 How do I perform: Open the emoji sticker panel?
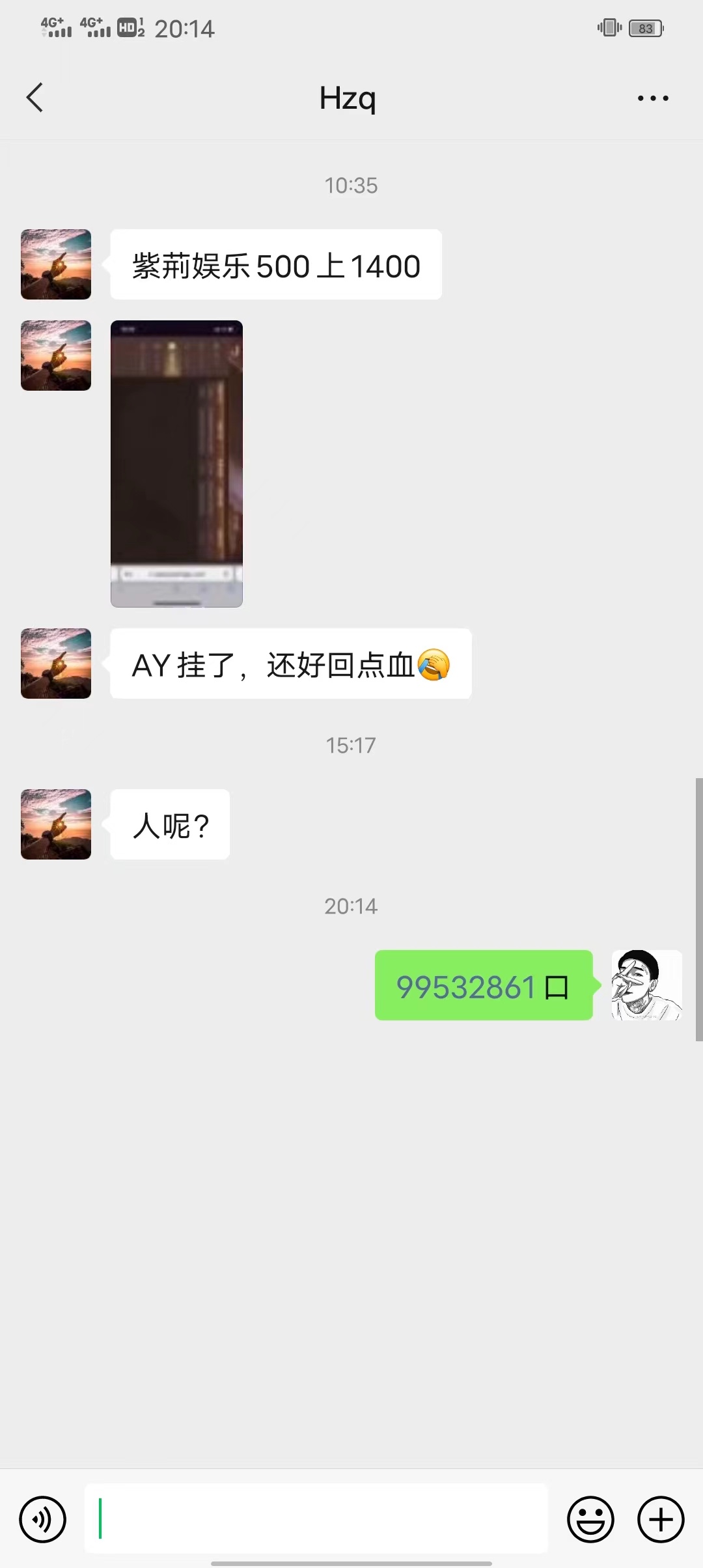point(590,1519)
